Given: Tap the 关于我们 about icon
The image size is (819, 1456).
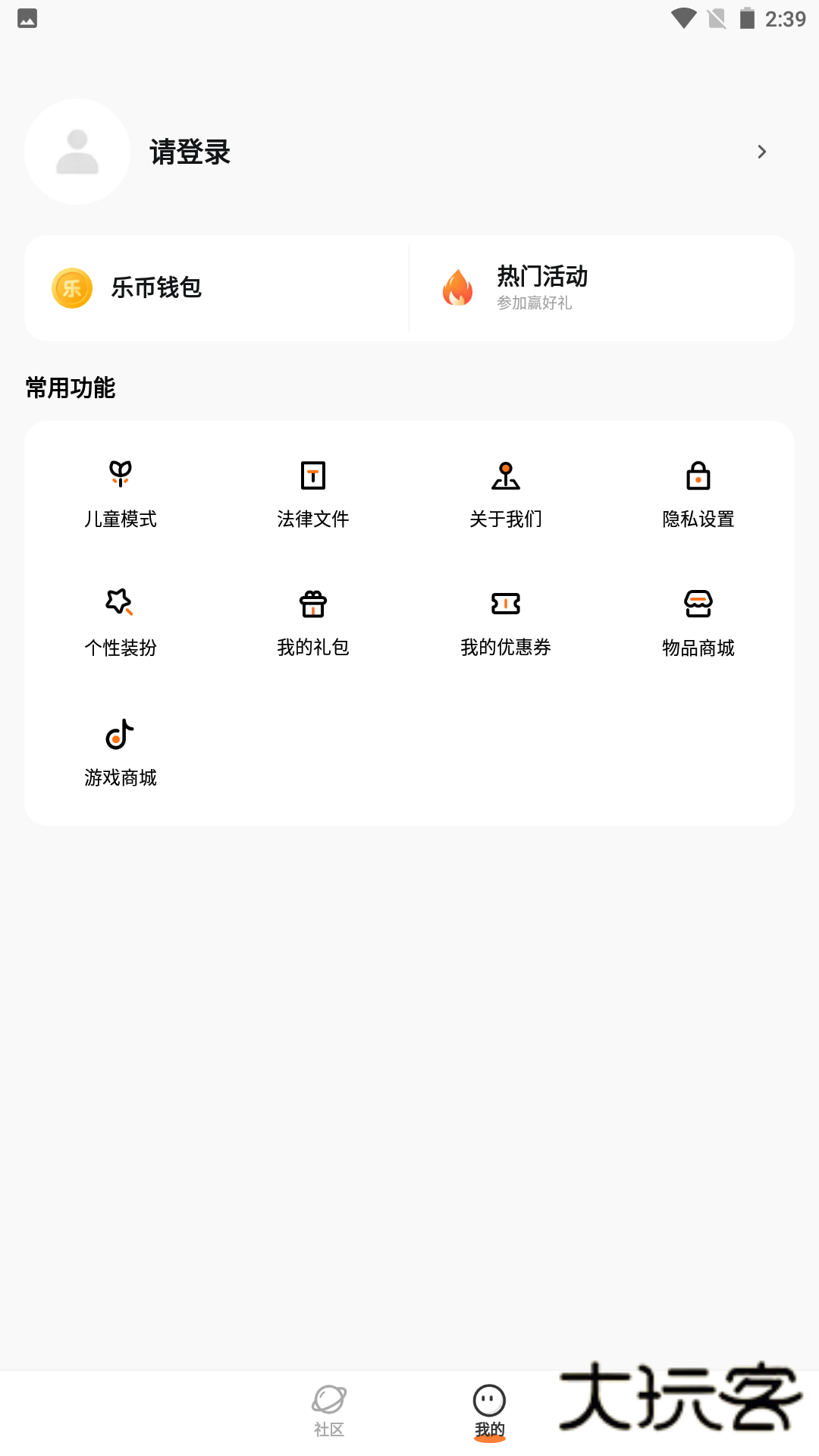Looking at the screenshot, I should 506,475.
